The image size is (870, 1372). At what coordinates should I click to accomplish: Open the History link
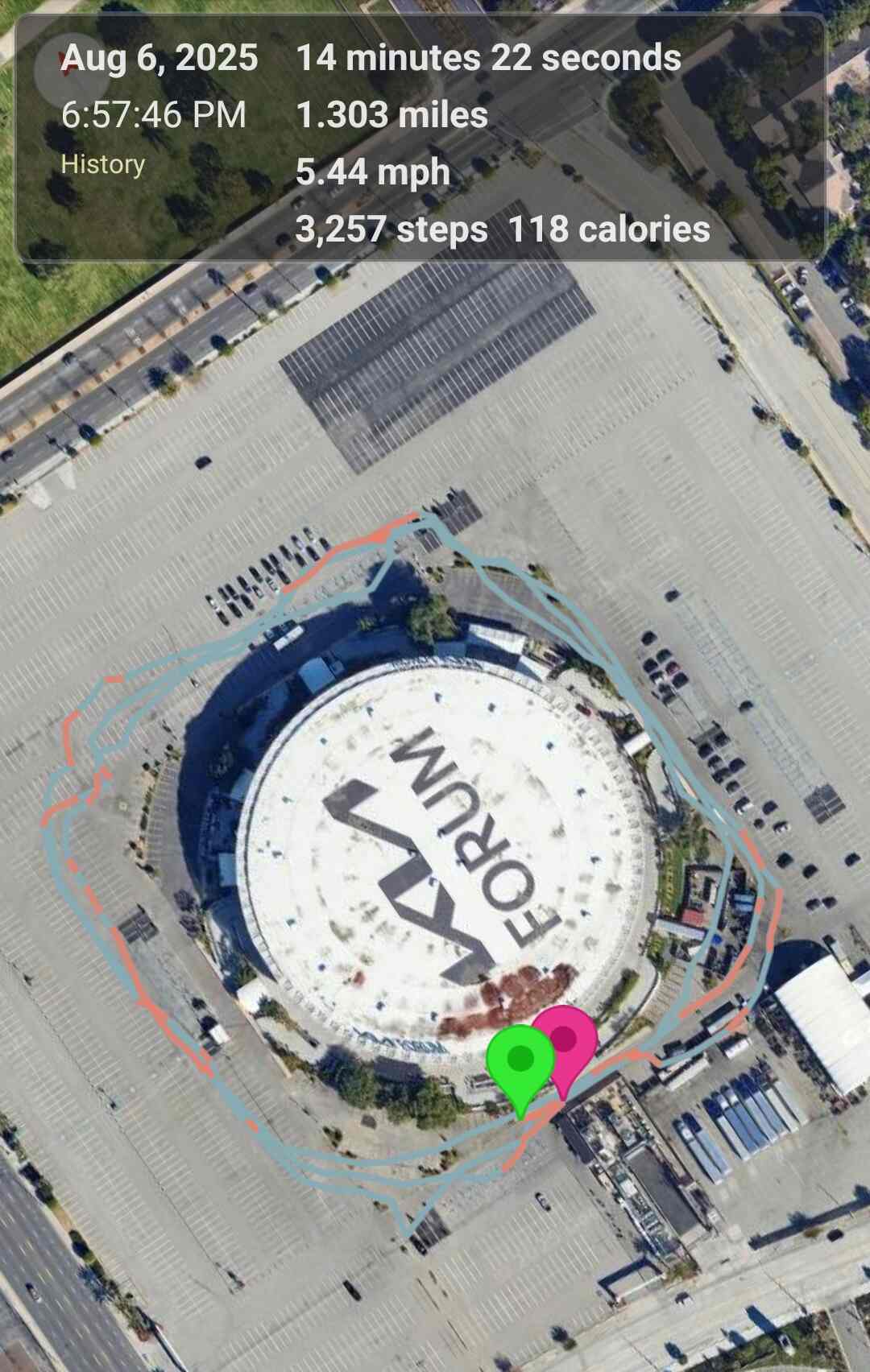click(x=103, y=164)
